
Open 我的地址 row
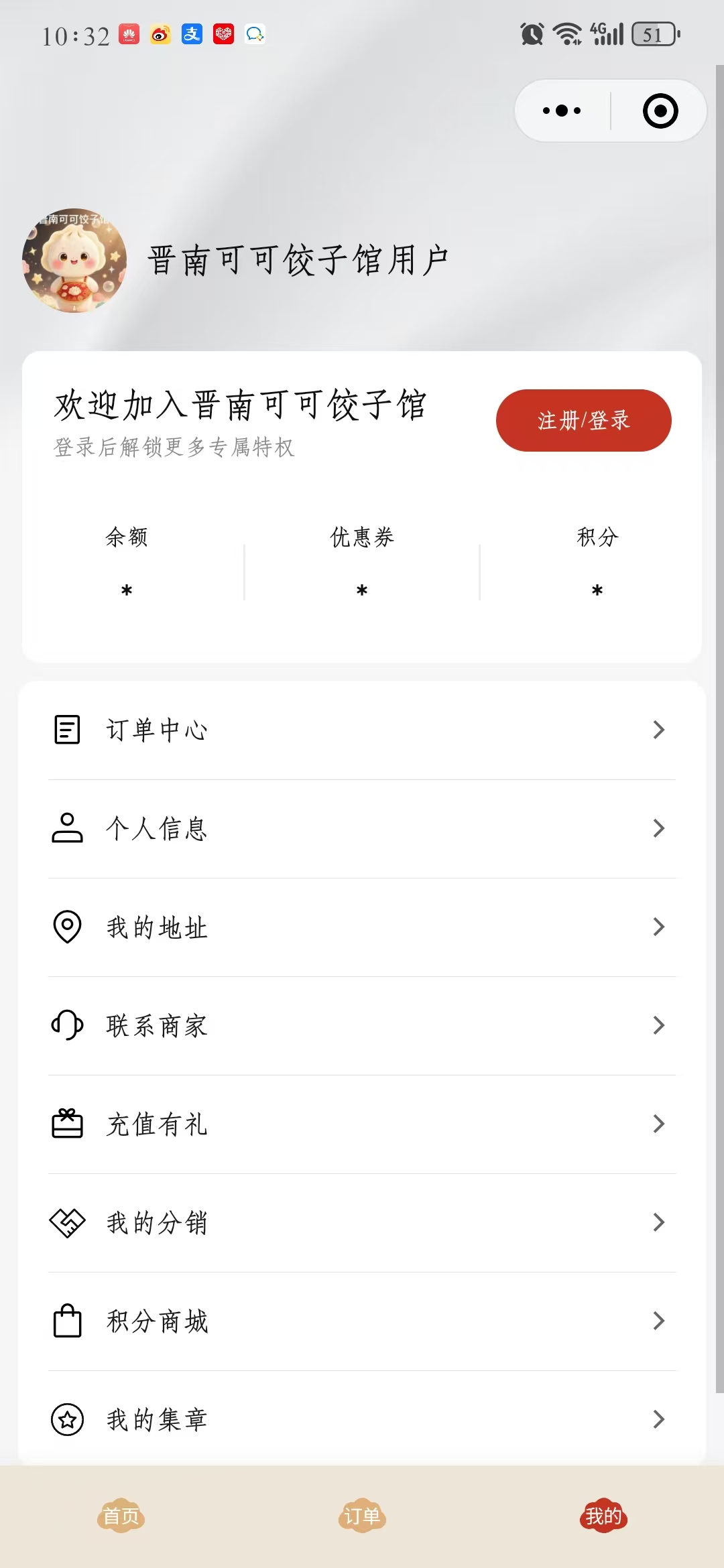[362, 927]
